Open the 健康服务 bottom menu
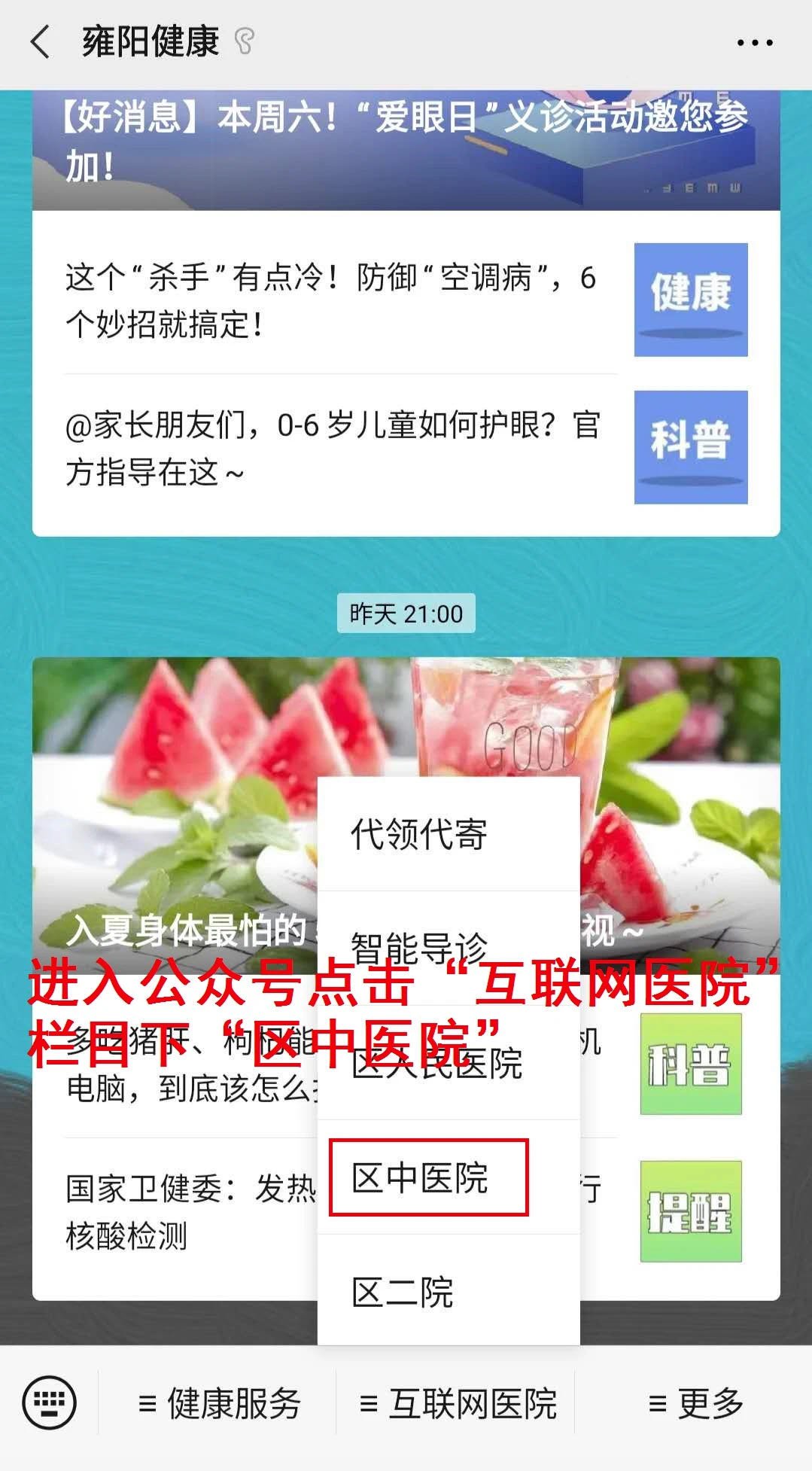 pos(218,1404)
